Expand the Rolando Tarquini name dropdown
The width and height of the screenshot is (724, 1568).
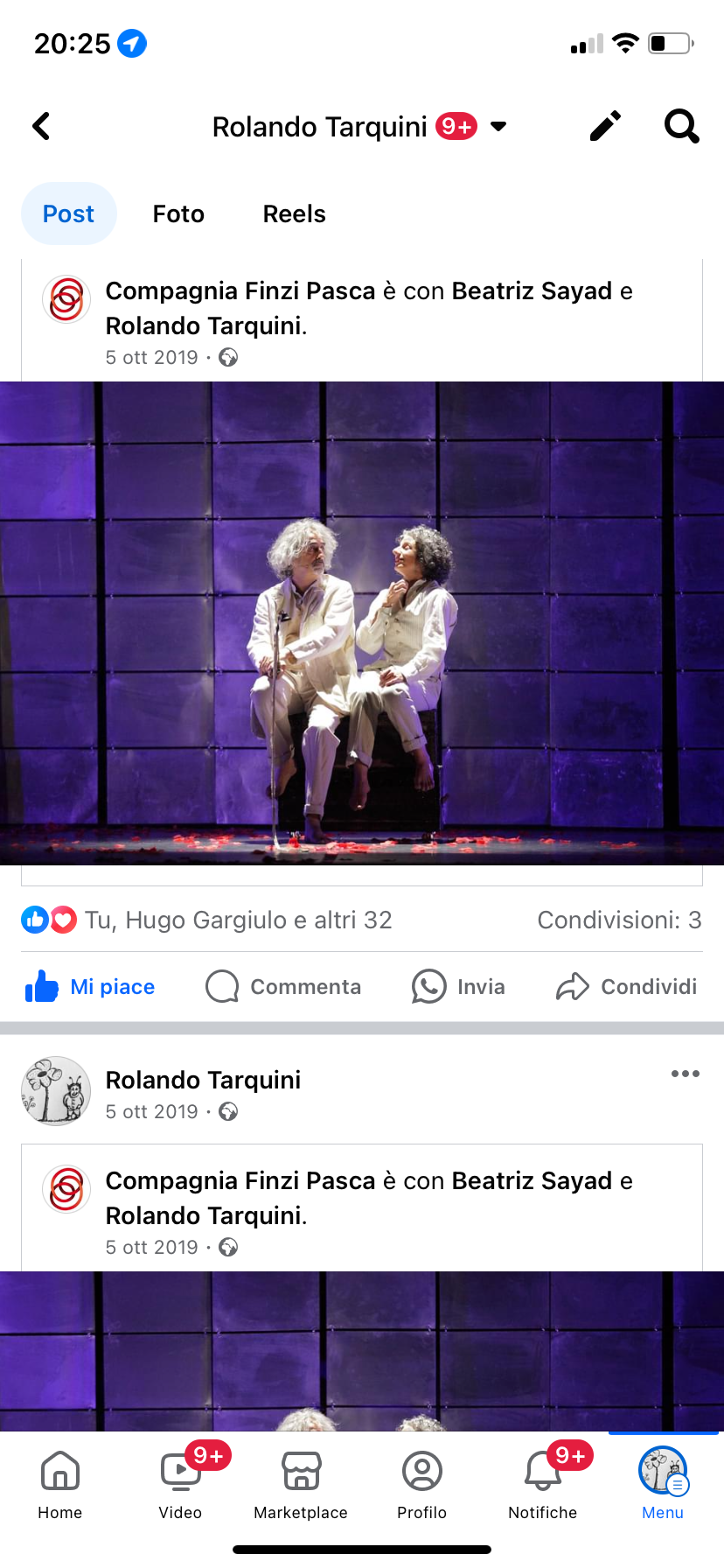[x=498, y=126]
